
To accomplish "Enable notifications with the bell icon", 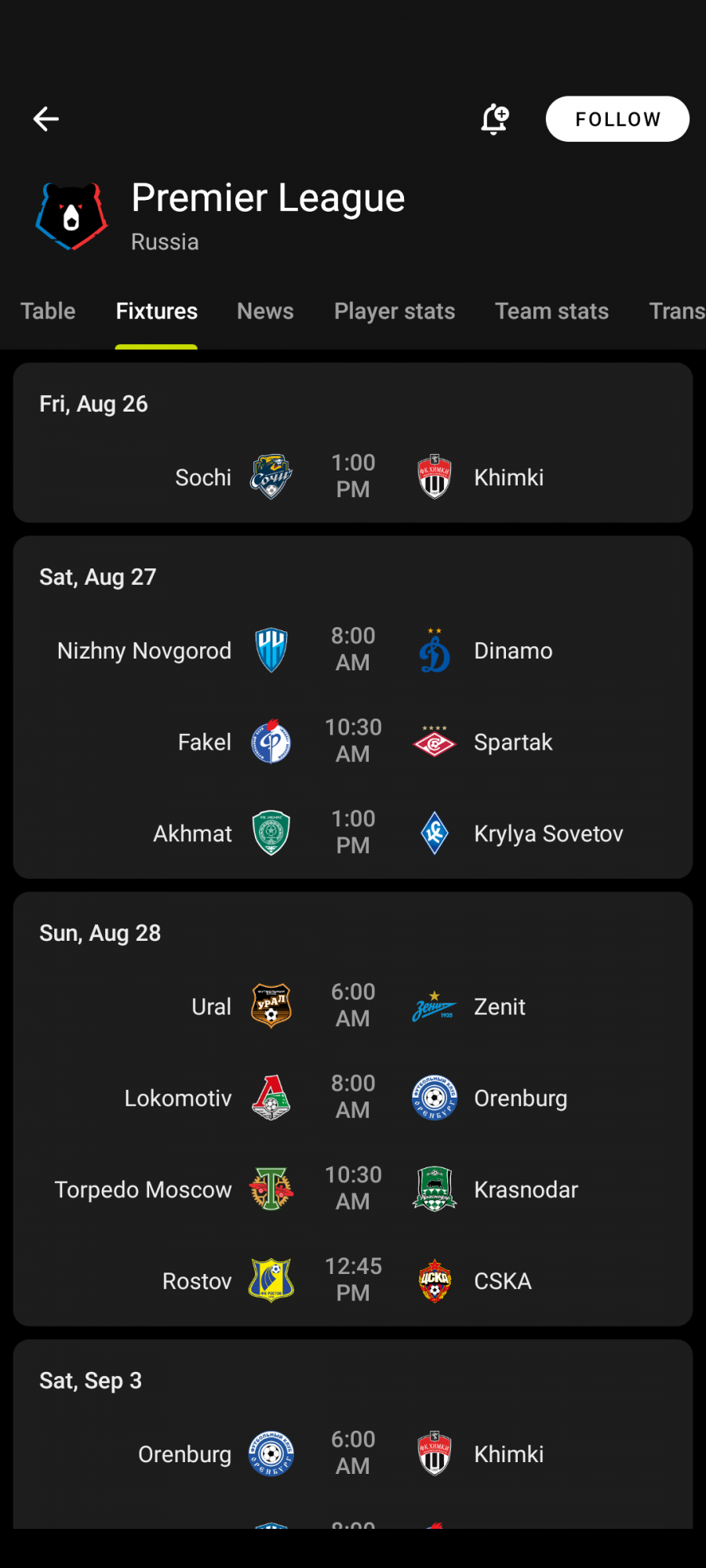I will click(495, 119).
